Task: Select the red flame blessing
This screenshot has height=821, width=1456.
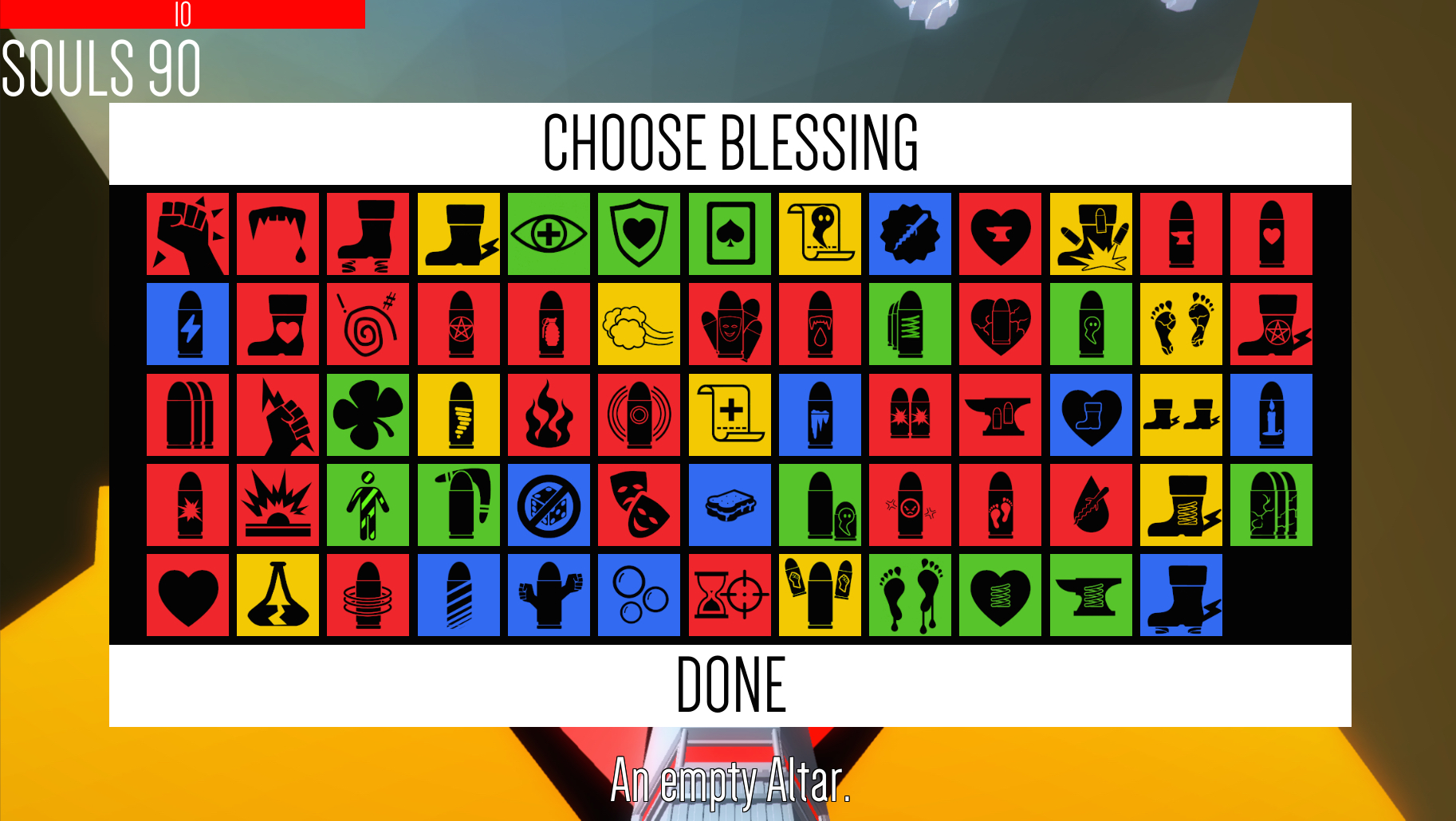Action: [x=549, y=414]
